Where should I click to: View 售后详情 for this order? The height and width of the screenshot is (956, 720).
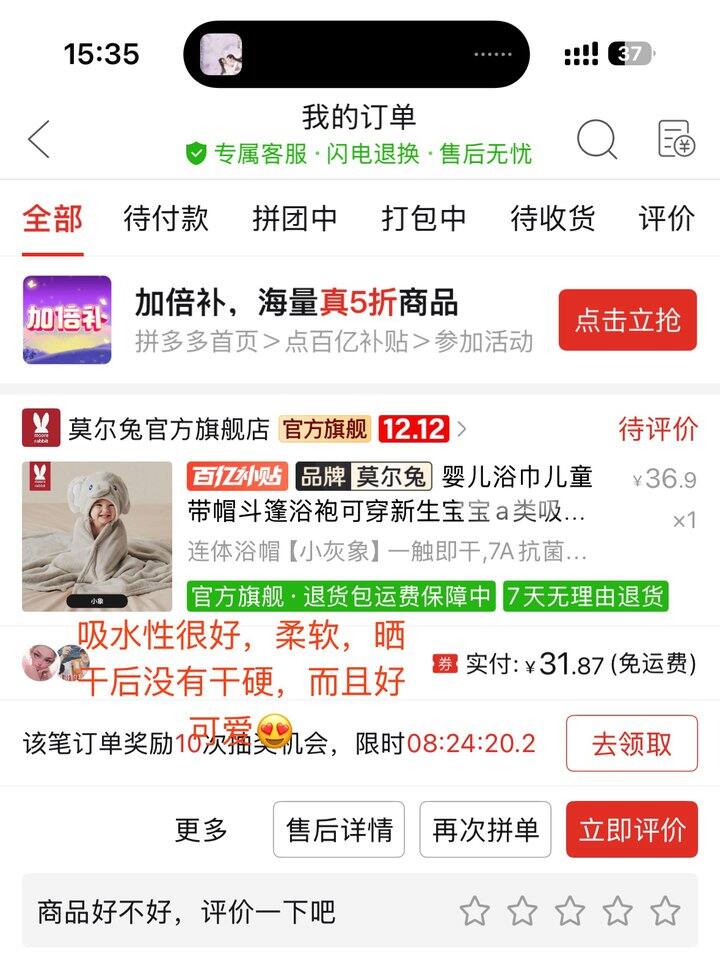coord(339,830)
